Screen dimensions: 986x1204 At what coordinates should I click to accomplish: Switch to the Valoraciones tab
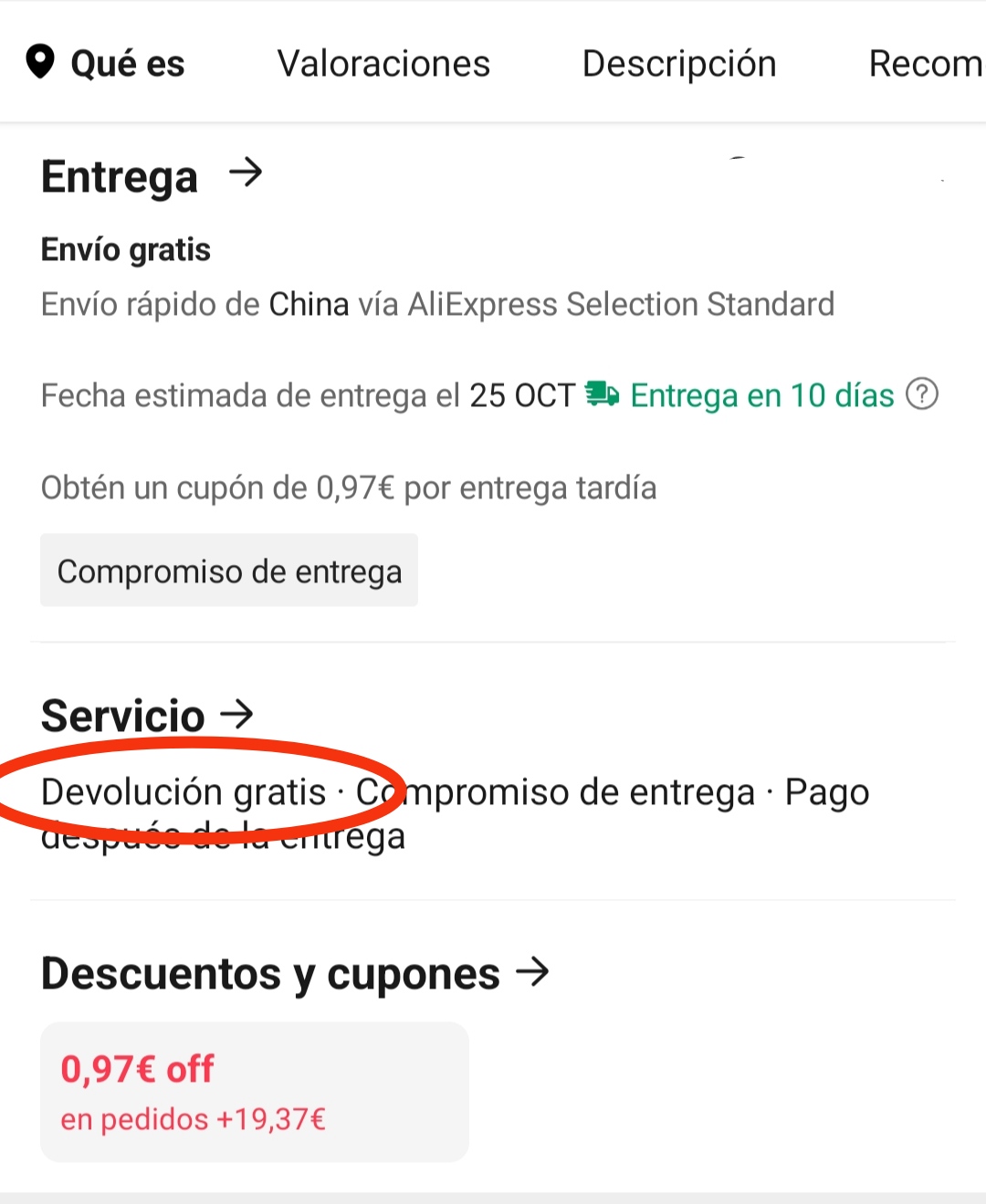tap(383, 64)
